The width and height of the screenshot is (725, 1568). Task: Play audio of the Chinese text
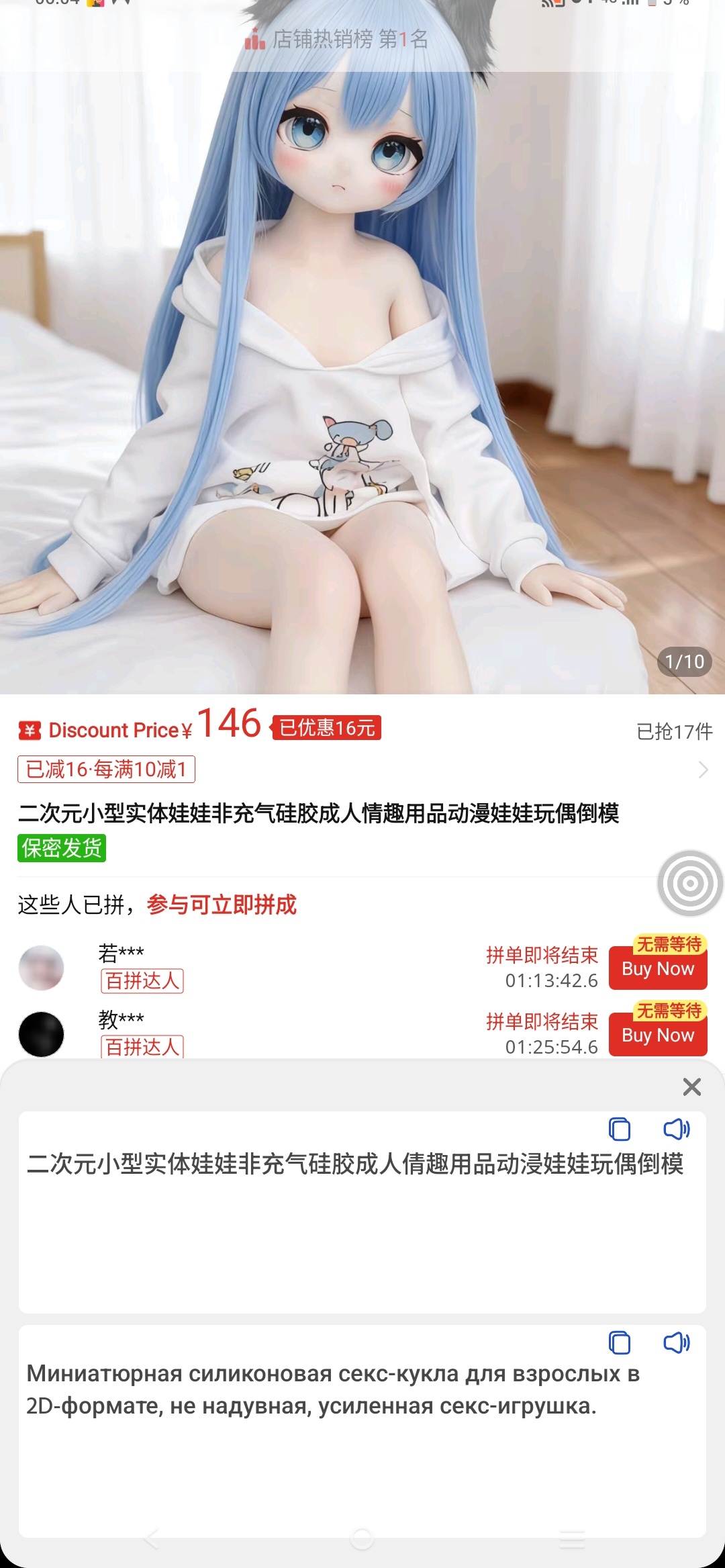[676, 1129]
